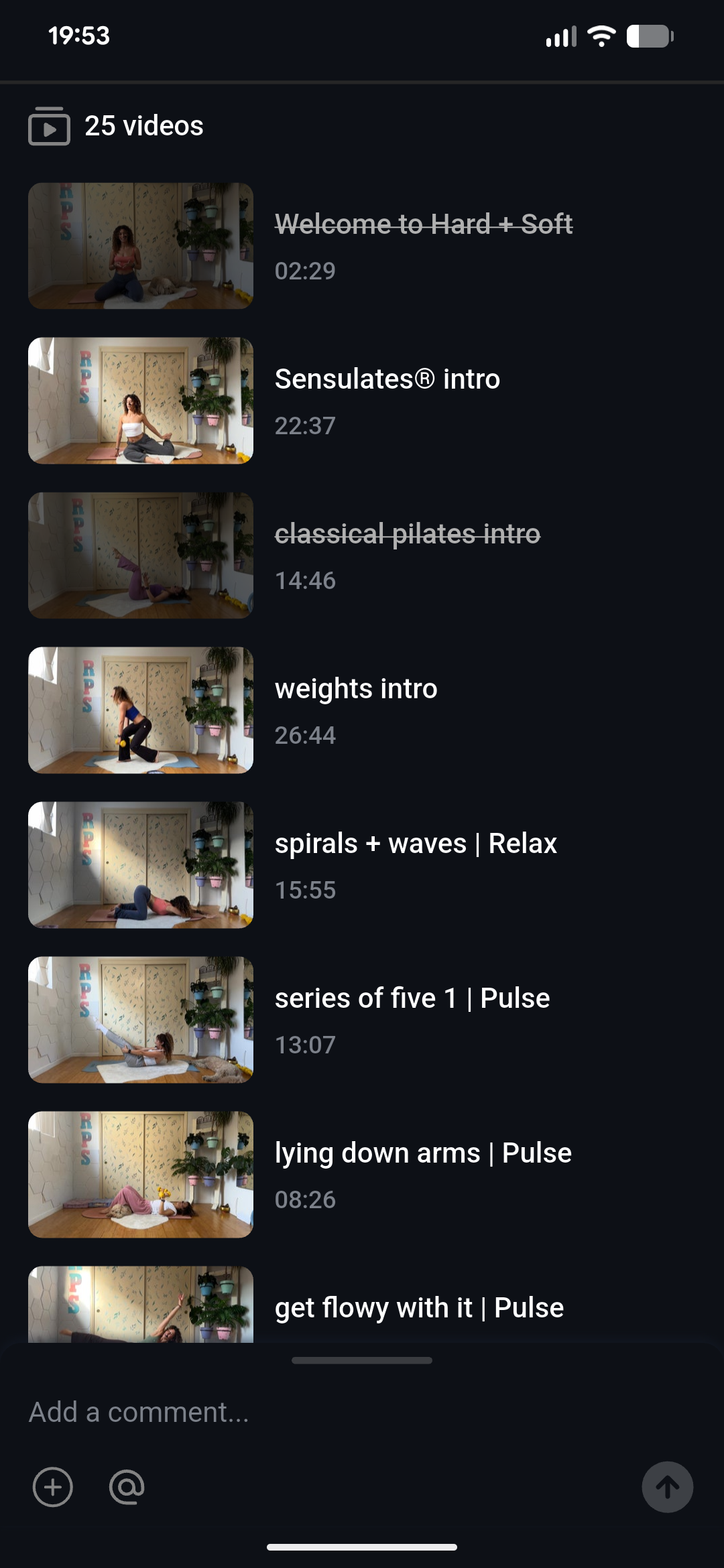Image resolution: width=724 pixels, height=1568 pixels.
Task: Open get flowy with it | Pulse
Action: [141, 1305]
